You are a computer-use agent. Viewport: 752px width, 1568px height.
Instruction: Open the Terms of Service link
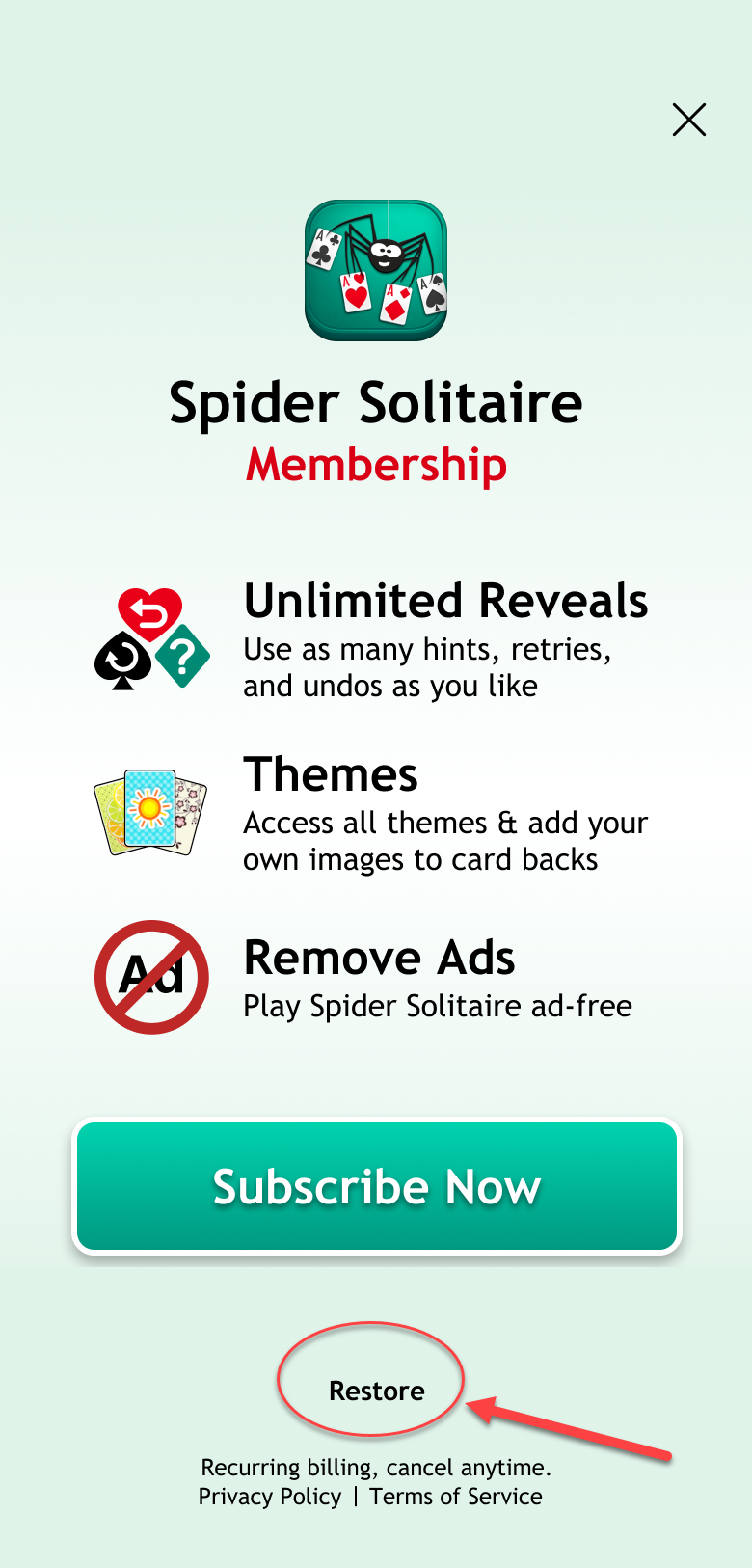pos(456,1497)
